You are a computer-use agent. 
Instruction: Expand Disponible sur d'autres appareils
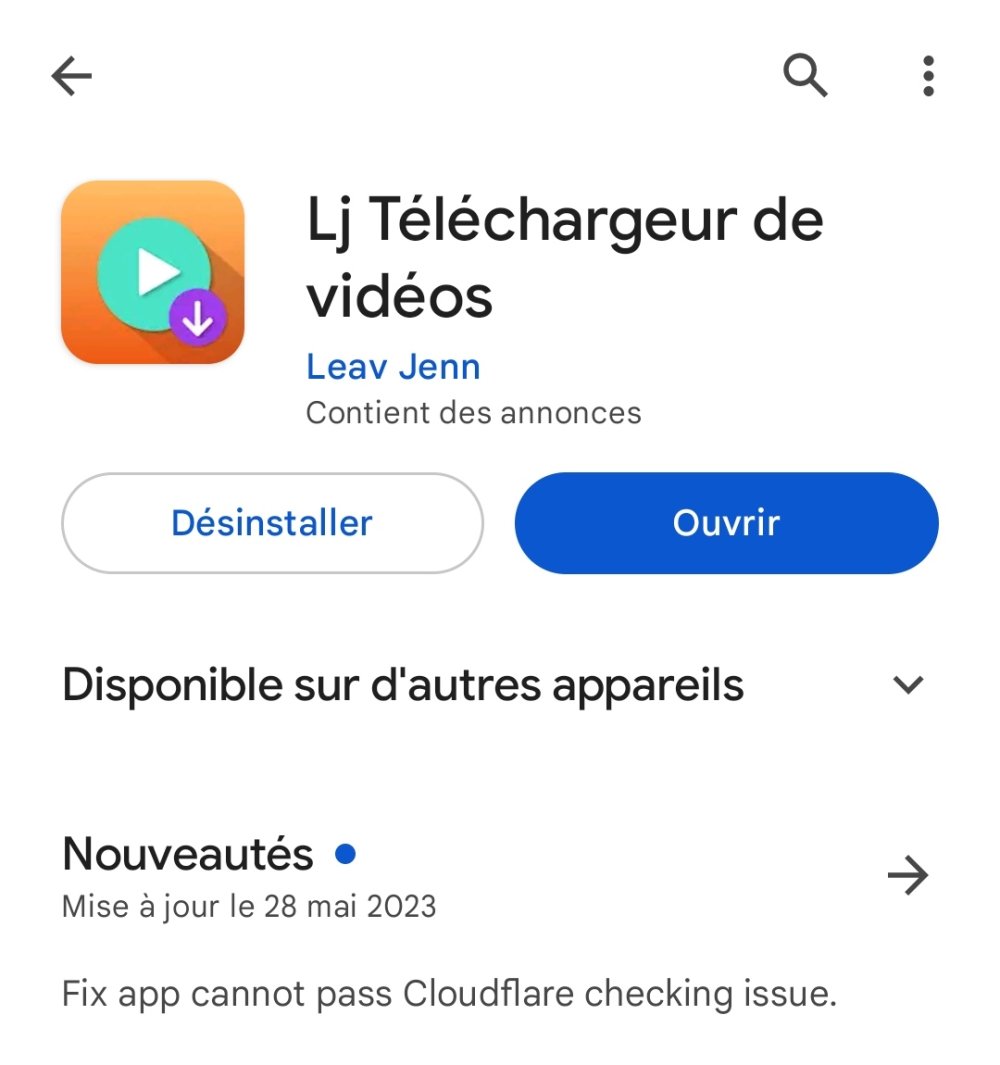pyautogui.click(x=908, y=685)
